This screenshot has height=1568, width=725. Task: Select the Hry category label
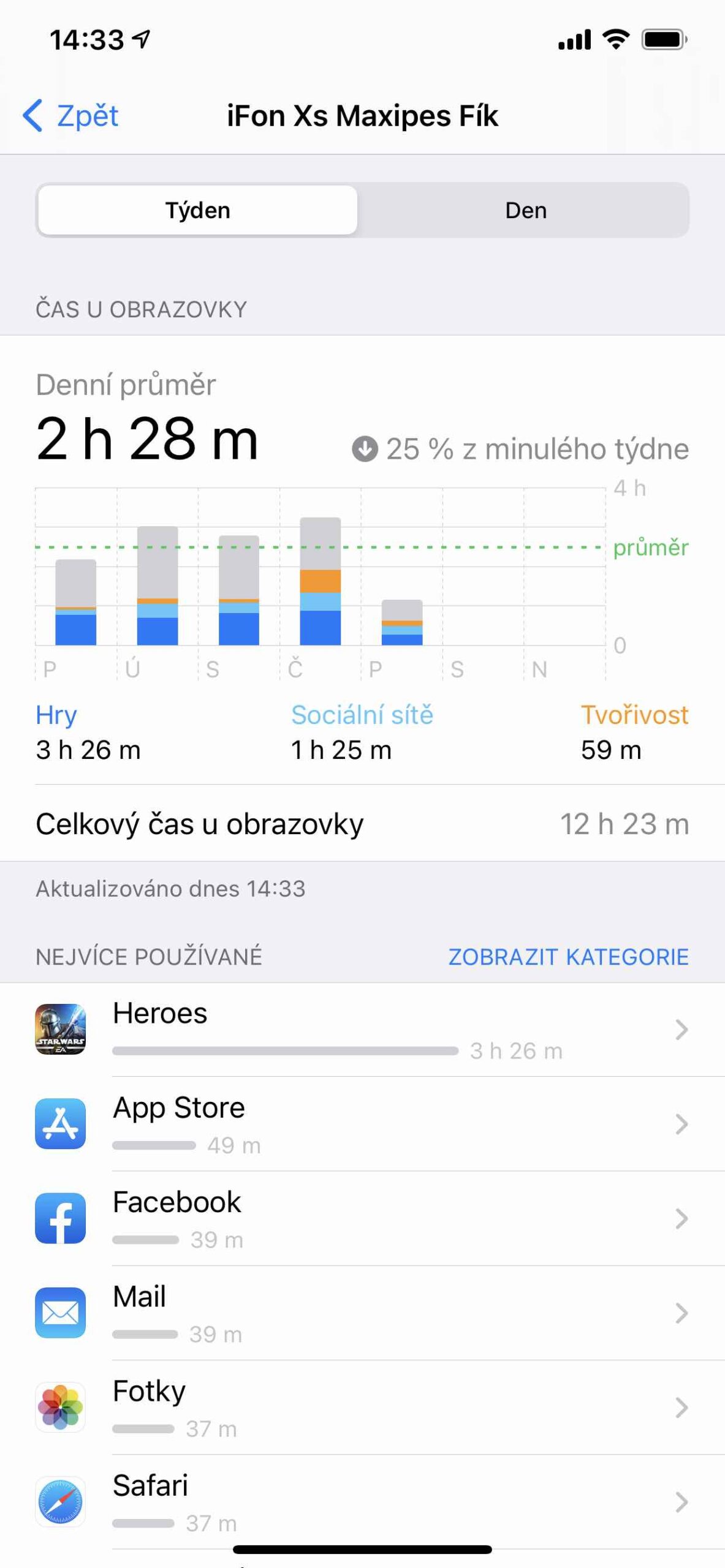click(55, 714)
